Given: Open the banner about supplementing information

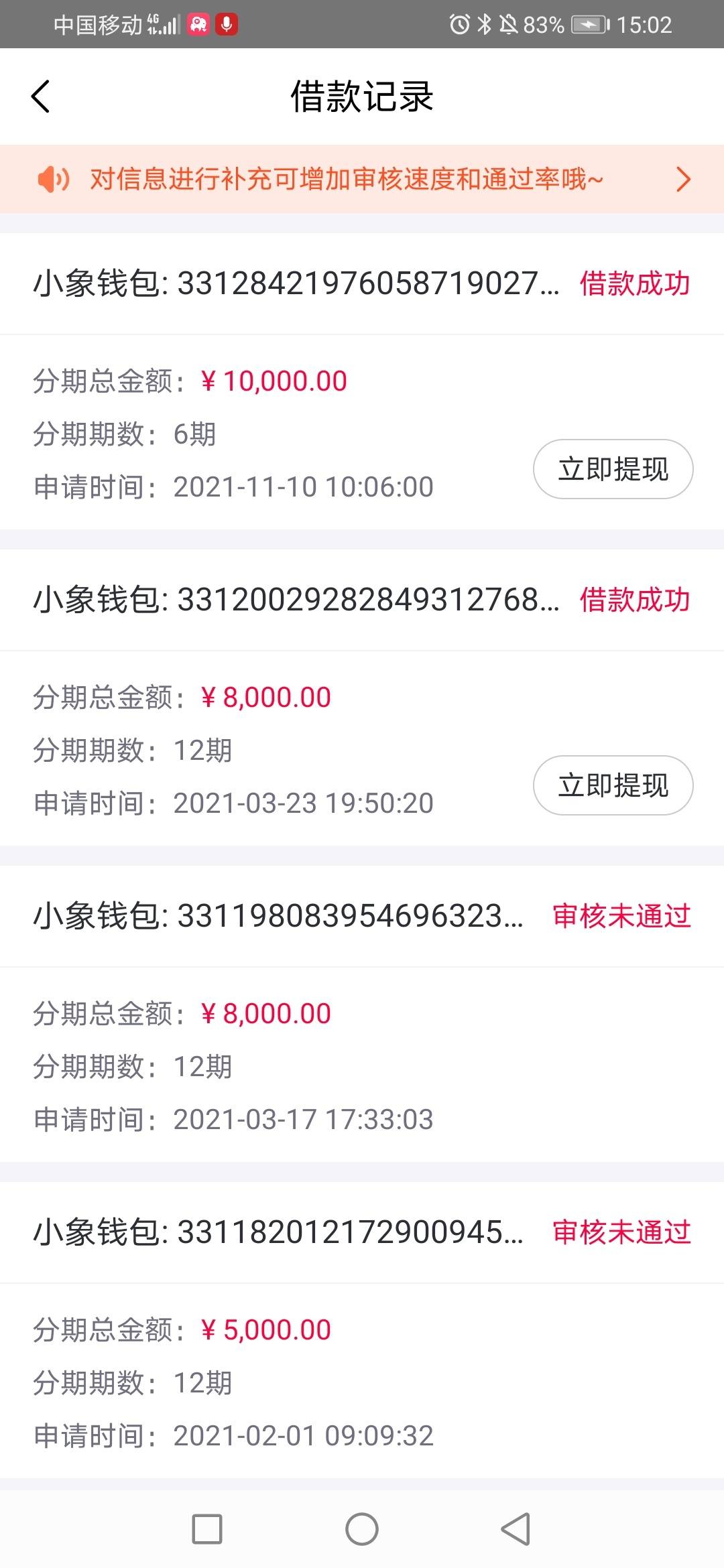Looking at the screenshot, I should (x=362, y=180).
